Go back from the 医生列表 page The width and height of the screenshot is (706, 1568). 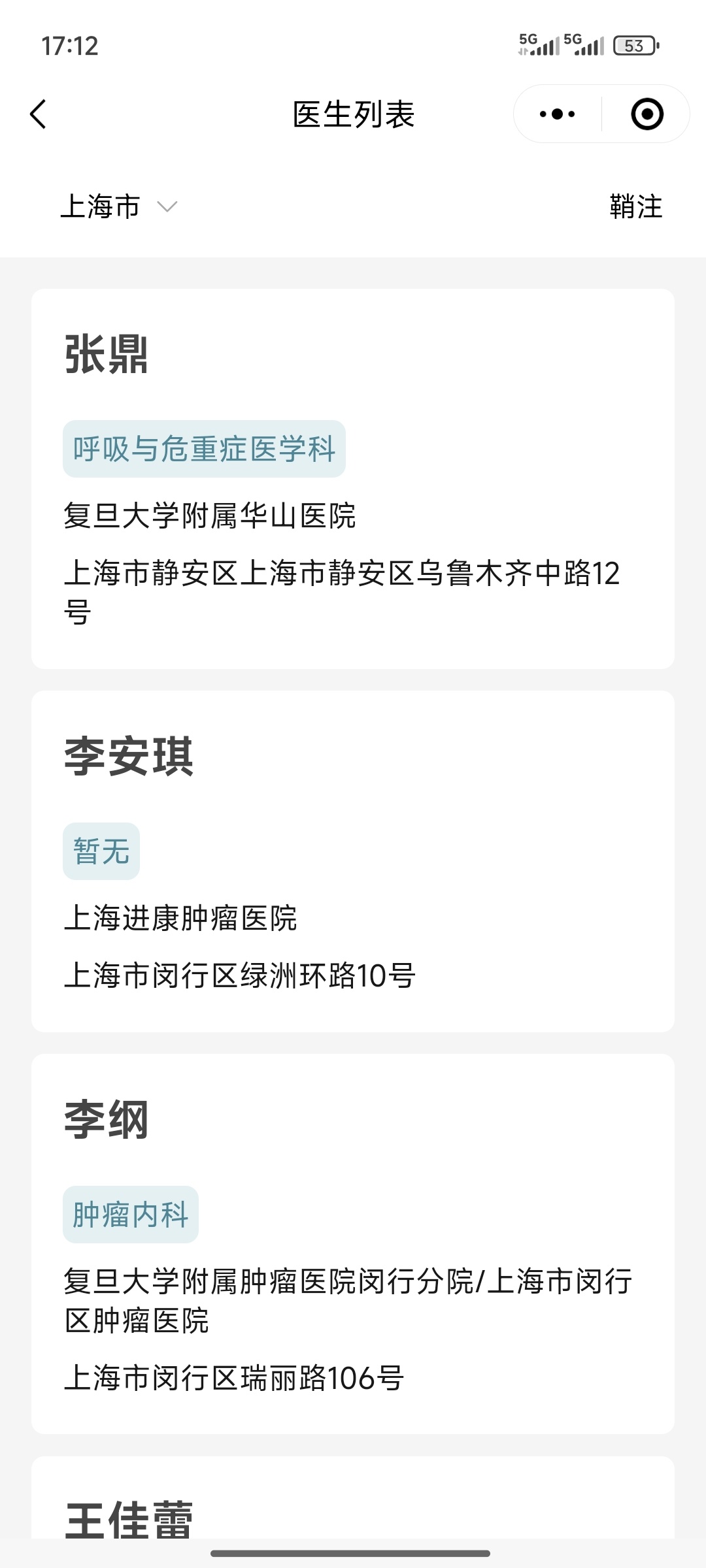39,114
